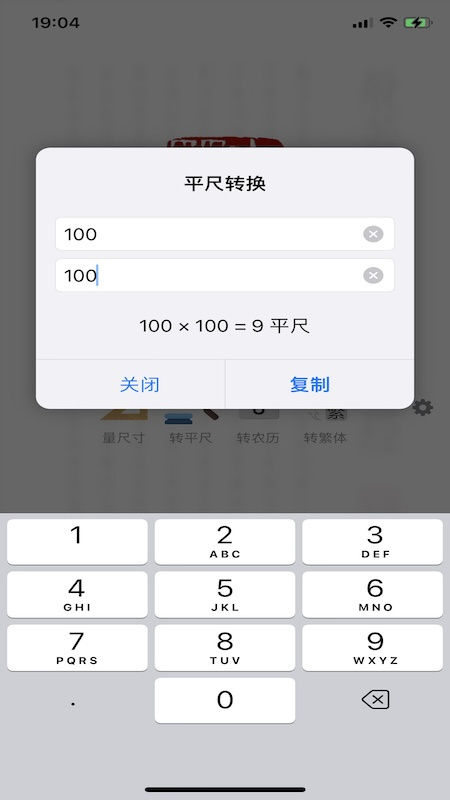Tap the first input field showing 100
The width and height of the screenshot is (450, 800).
tap(224, 234)
